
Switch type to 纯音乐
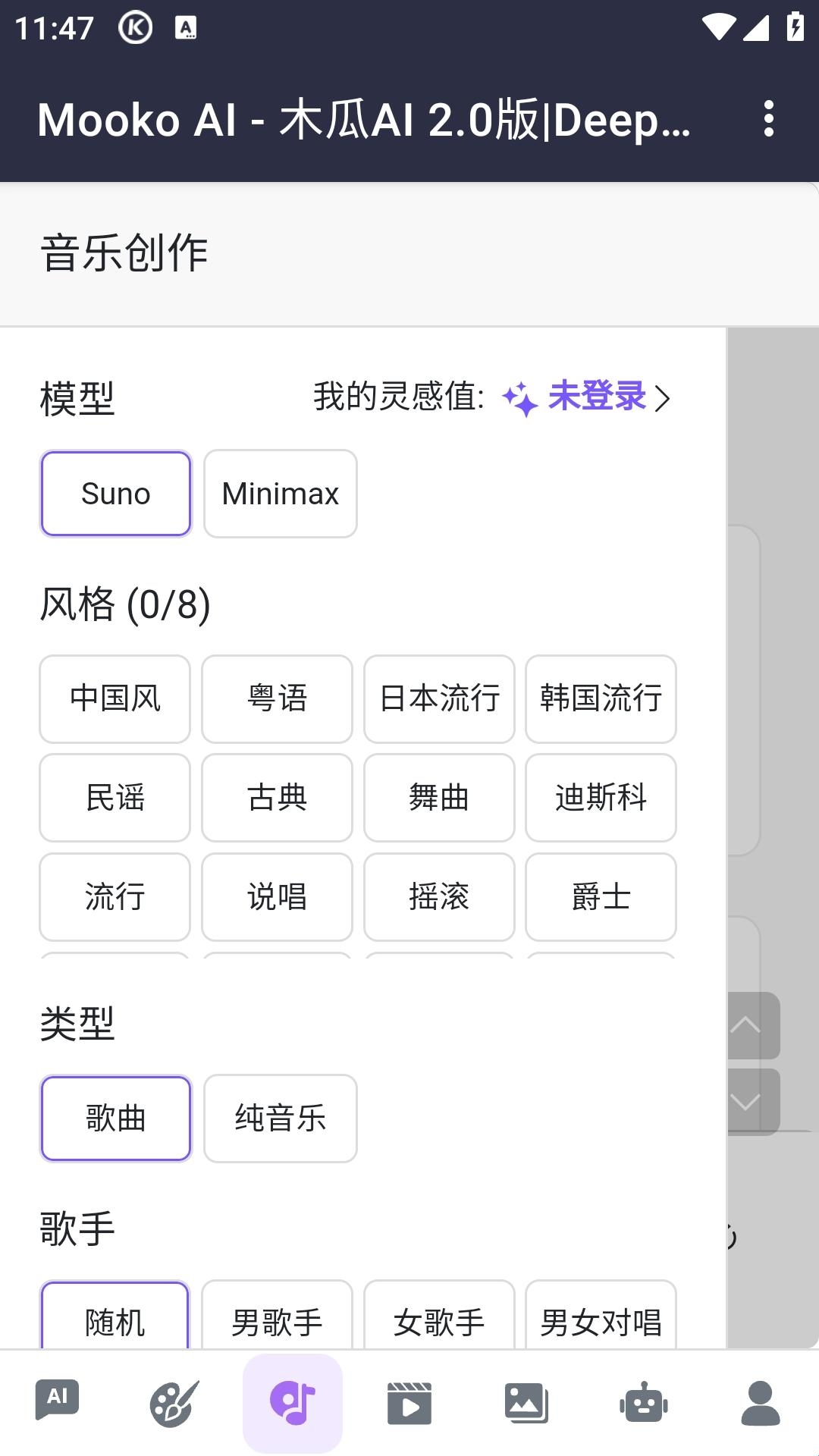click(x=281, y=1119)
